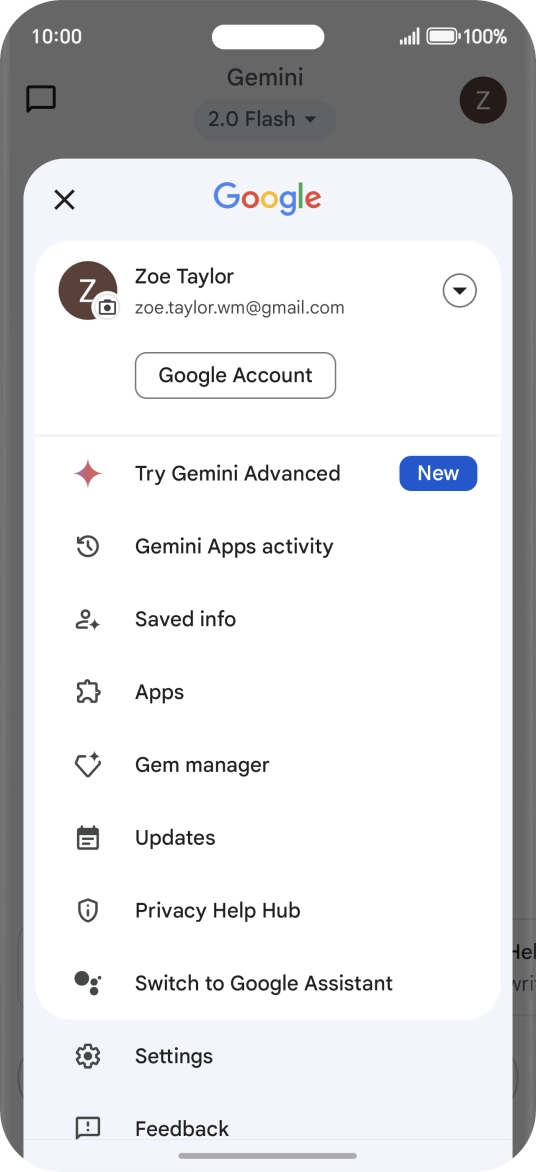Go to Apps
Image resolution: width=536 pixels, height=1172 pixels.
268,692
